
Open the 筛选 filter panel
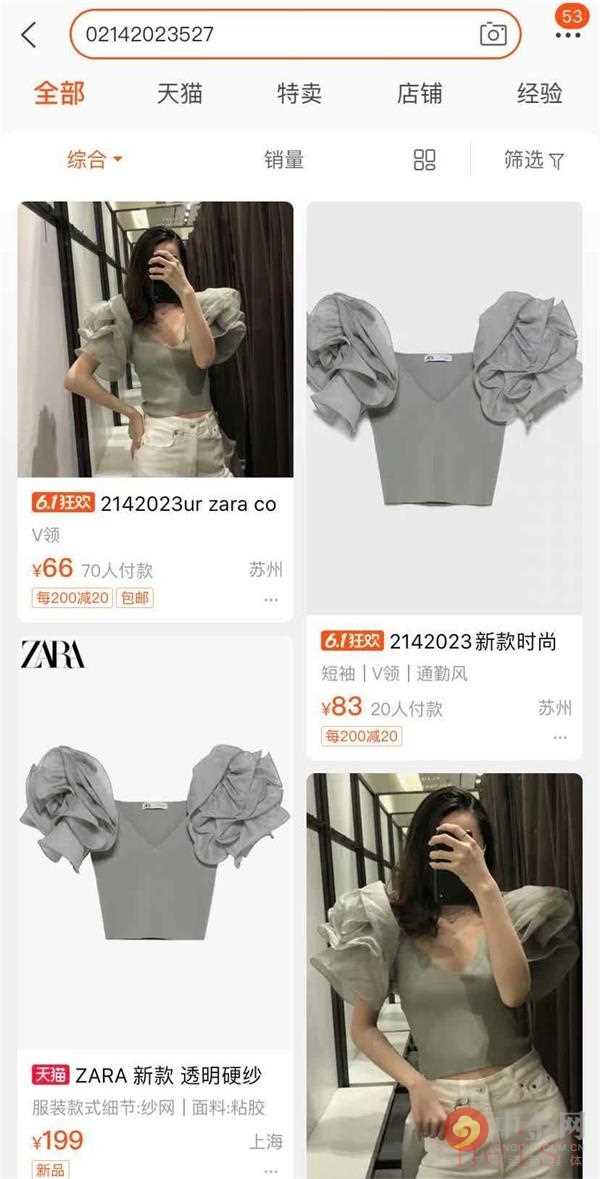pyautogui.click(x=534, y=160)
